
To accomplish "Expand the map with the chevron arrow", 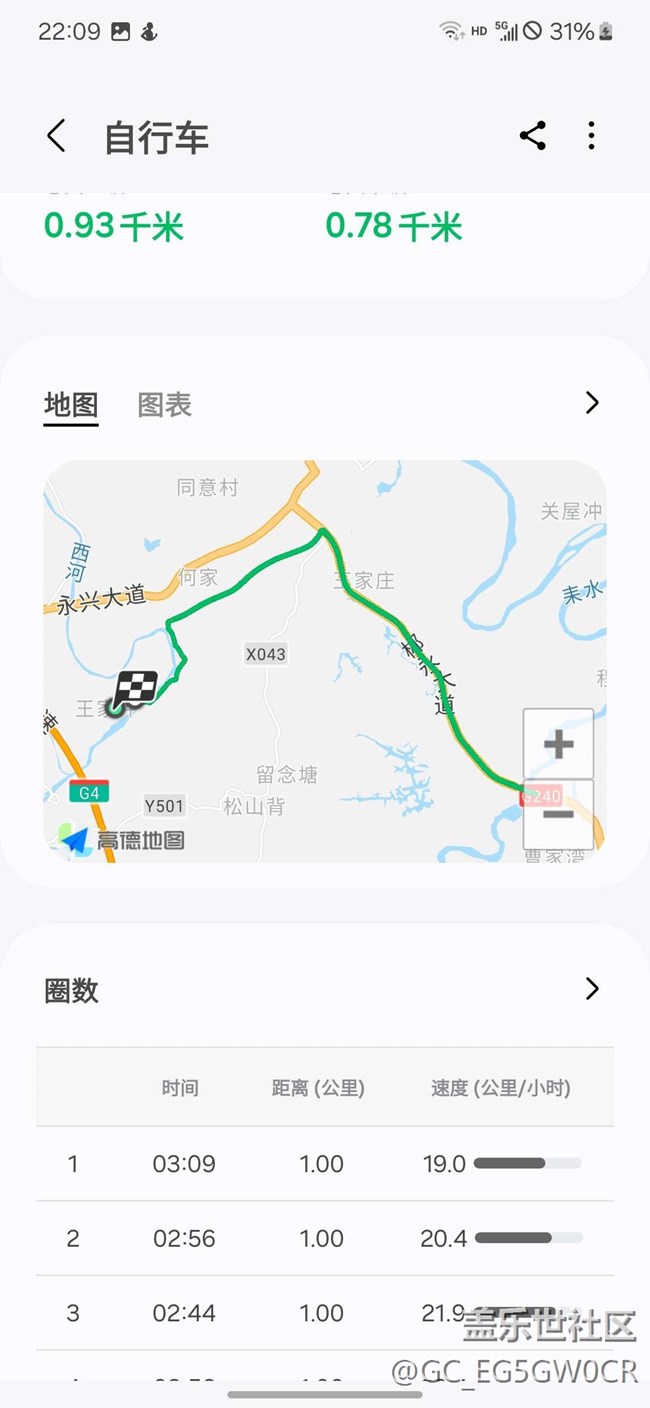I will point(592,402).
